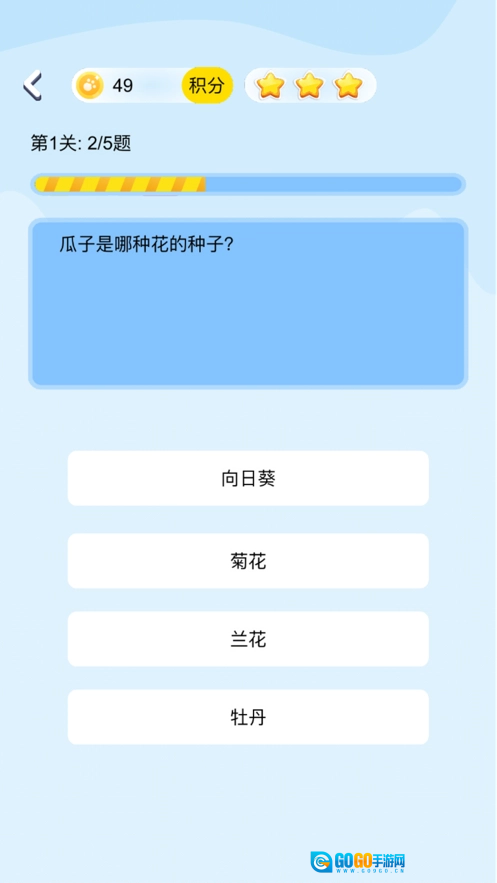Tap the yellow 积分 button
497x883 pixels.
(207, 86)
